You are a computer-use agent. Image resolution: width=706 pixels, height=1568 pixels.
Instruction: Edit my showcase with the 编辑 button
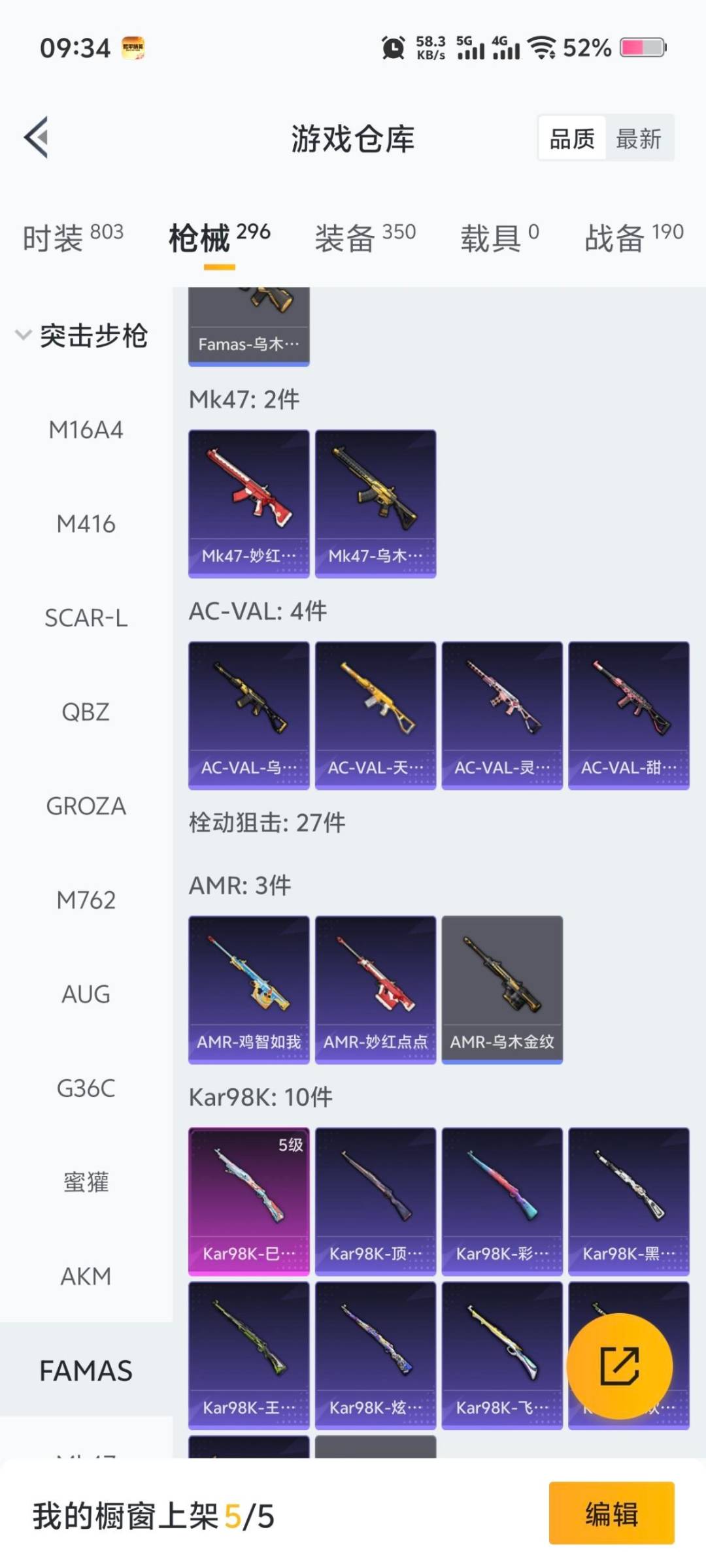(611, 1514)
